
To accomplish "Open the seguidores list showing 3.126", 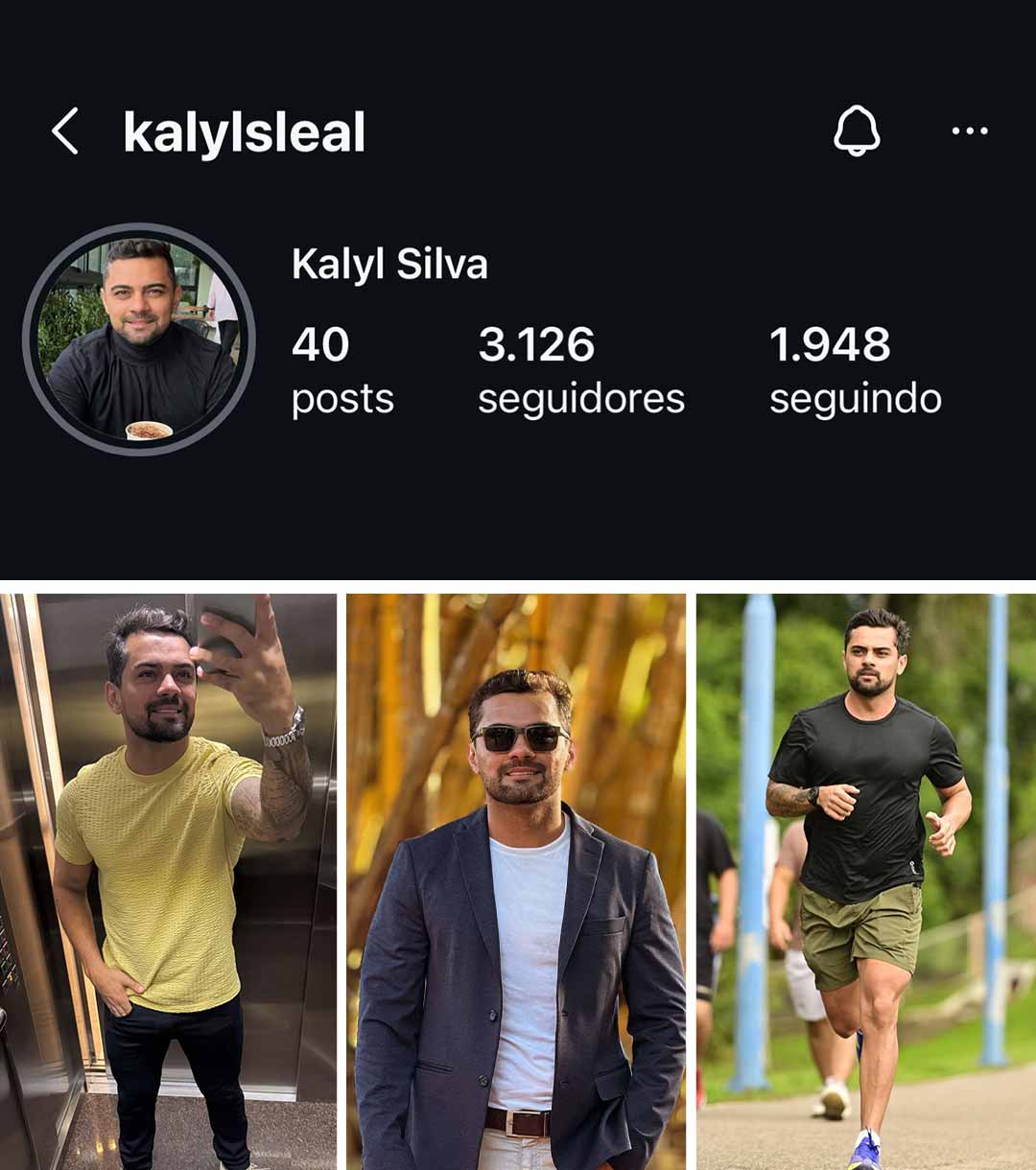I will (x=578, y=369).
